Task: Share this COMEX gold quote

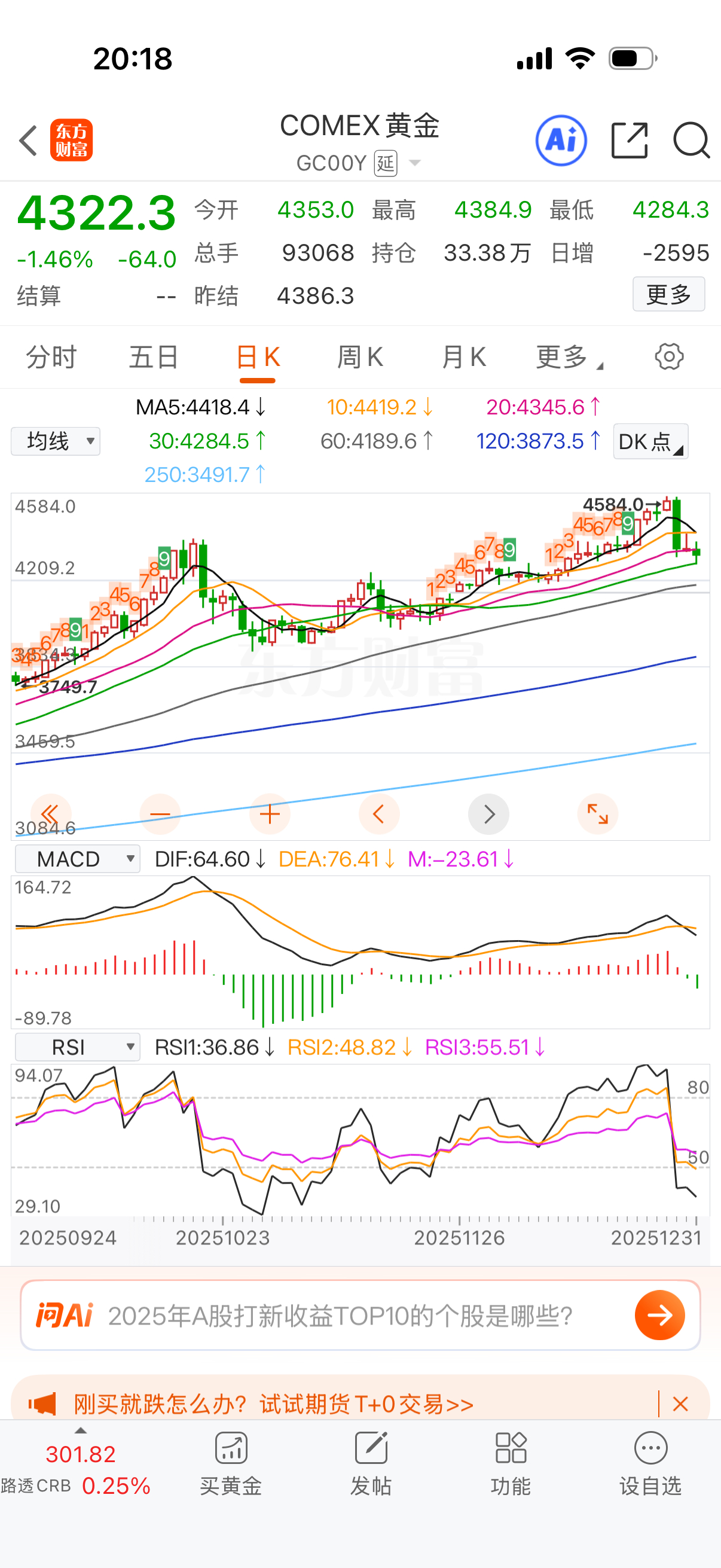Action: (628, 141)
